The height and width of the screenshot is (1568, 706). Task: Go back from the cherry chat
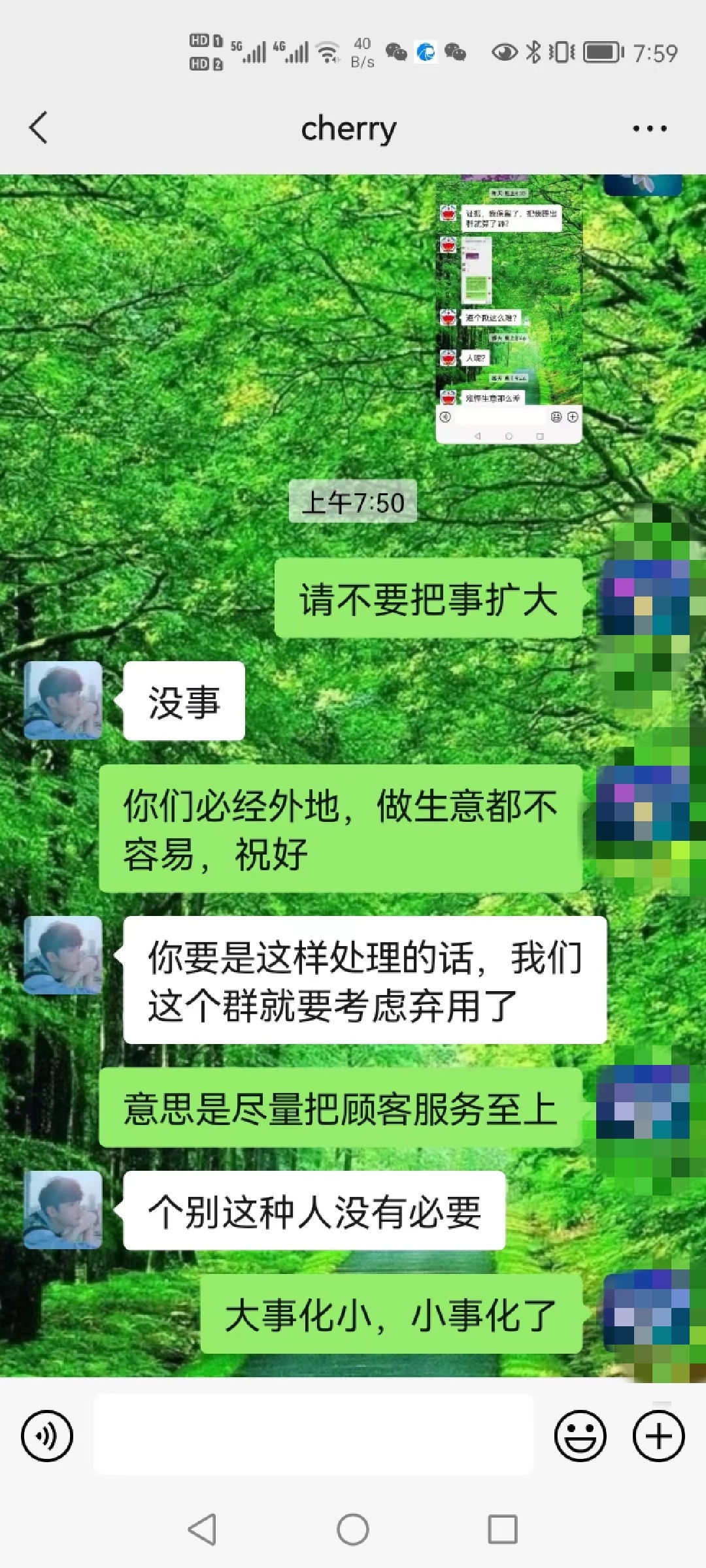pos(39,127)
